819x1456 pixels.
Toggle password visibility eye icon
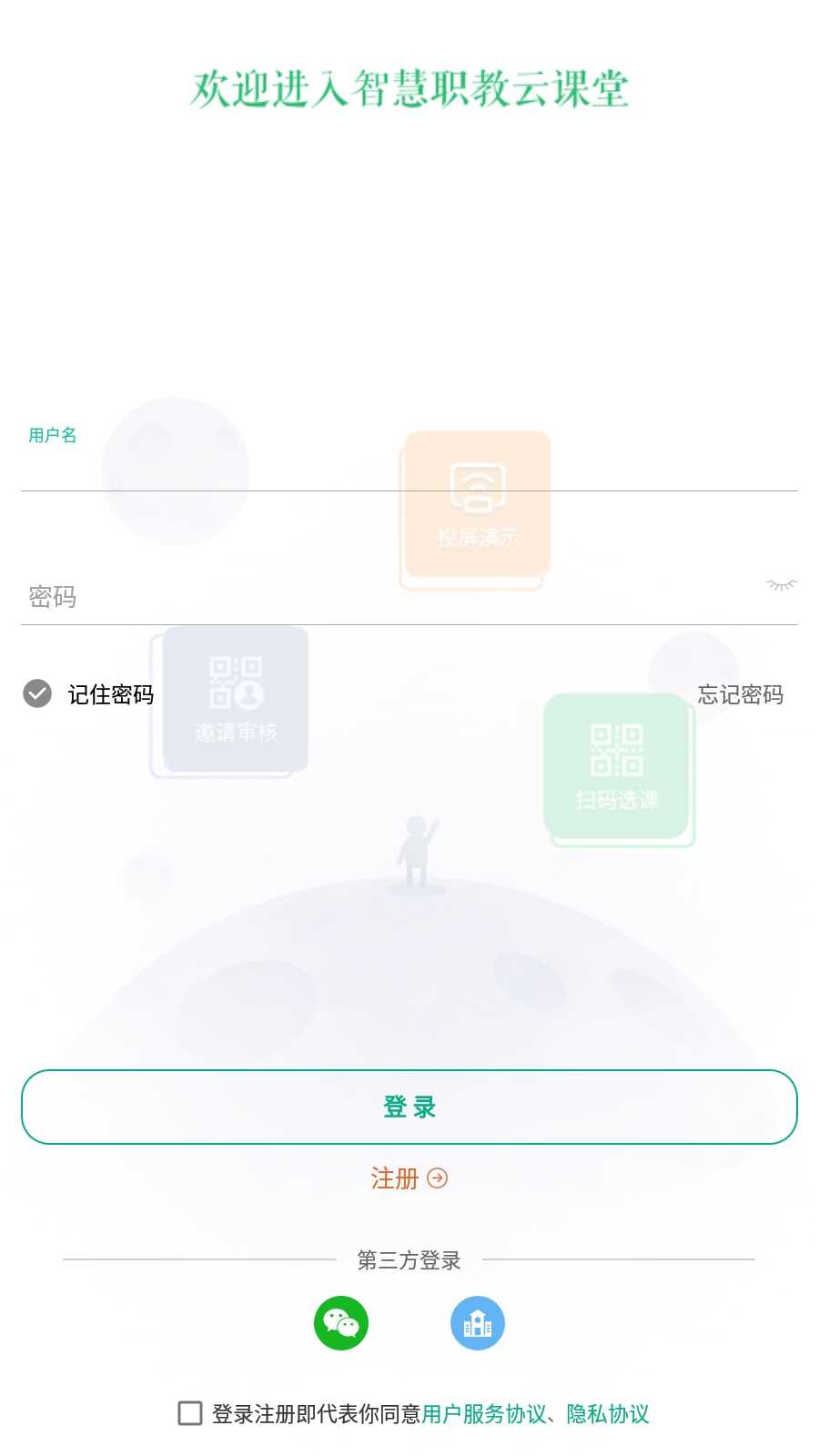(781, 585)
